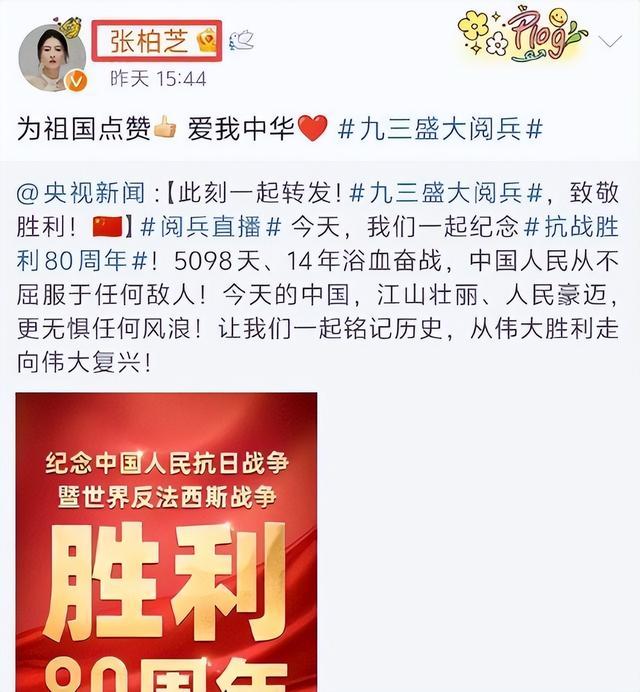View the red 胜利80周年 poster image
This screenshot has height=692, width=640.
pyautogui.click(x=166, y=540)
